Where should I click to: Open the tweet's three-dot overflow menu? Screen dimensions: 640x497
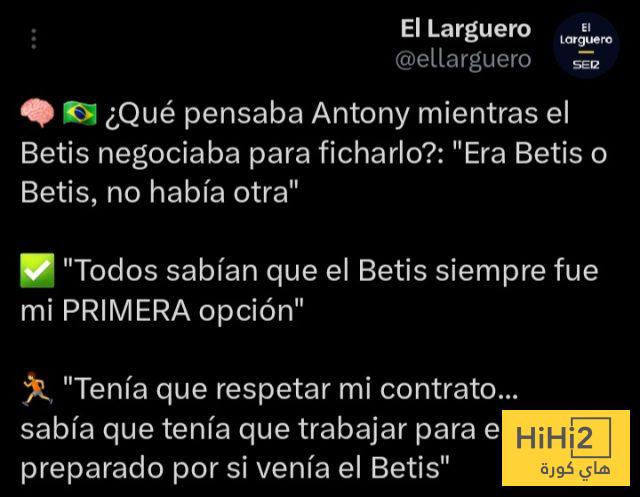click(x=35, y=39)
